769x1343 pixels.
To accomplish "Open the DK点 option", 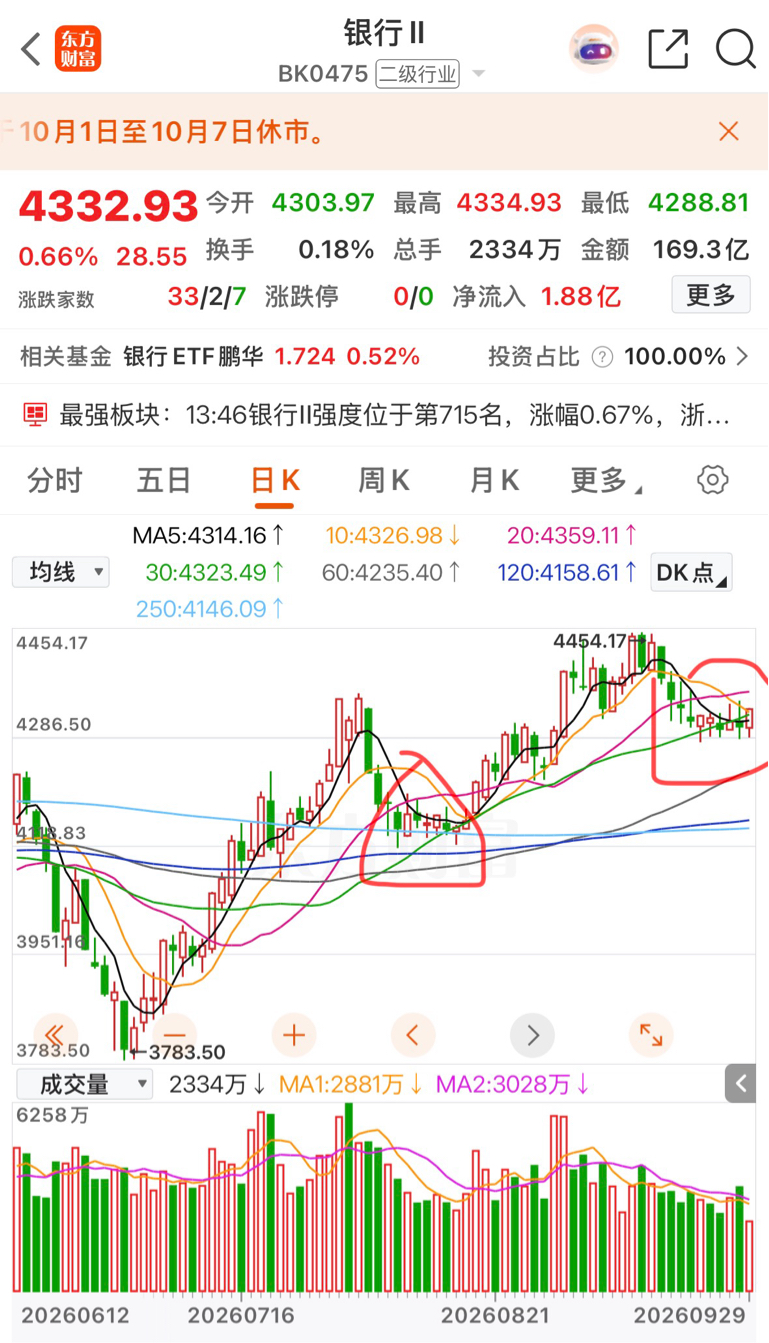I will [691, 572].
